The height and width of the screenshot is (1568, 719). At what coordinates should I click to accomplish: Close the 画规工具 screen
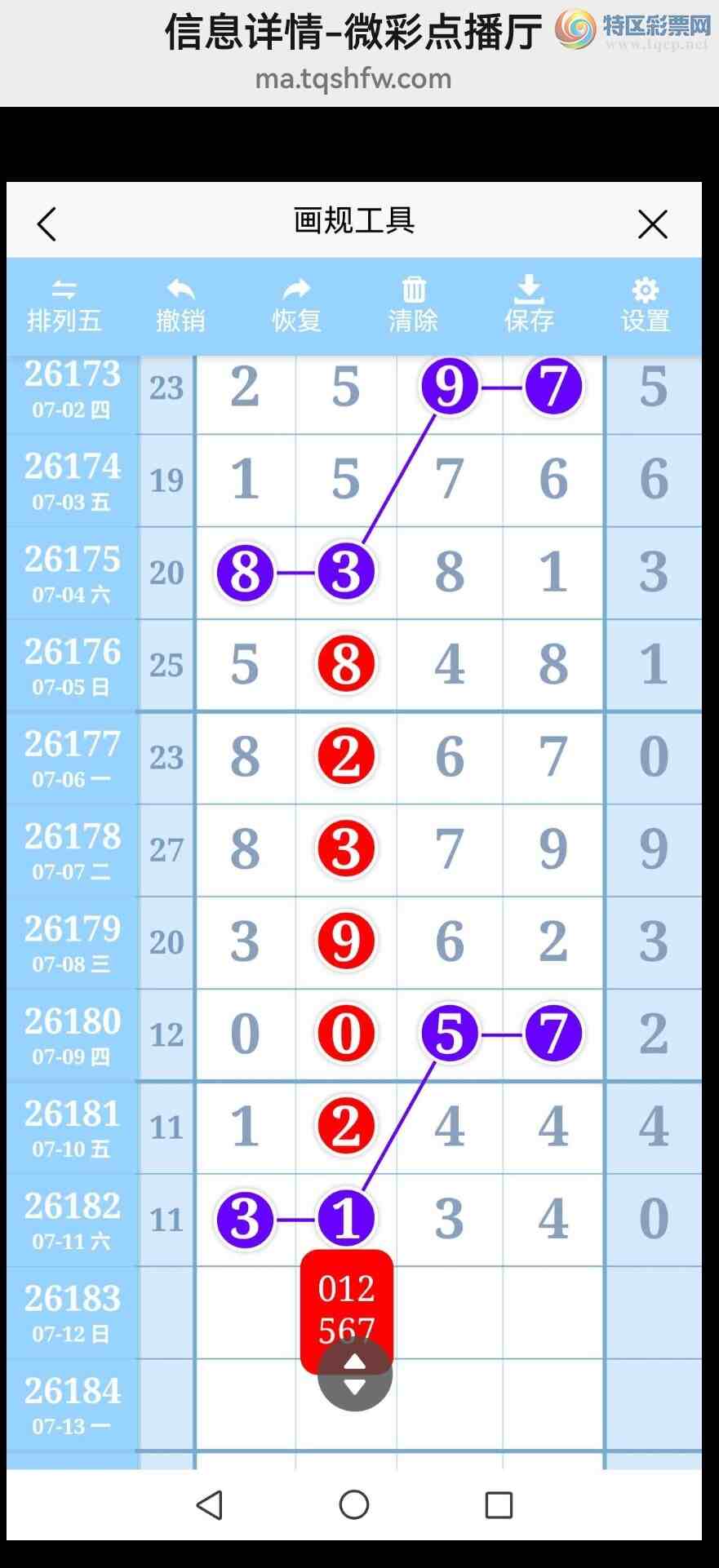652,224
